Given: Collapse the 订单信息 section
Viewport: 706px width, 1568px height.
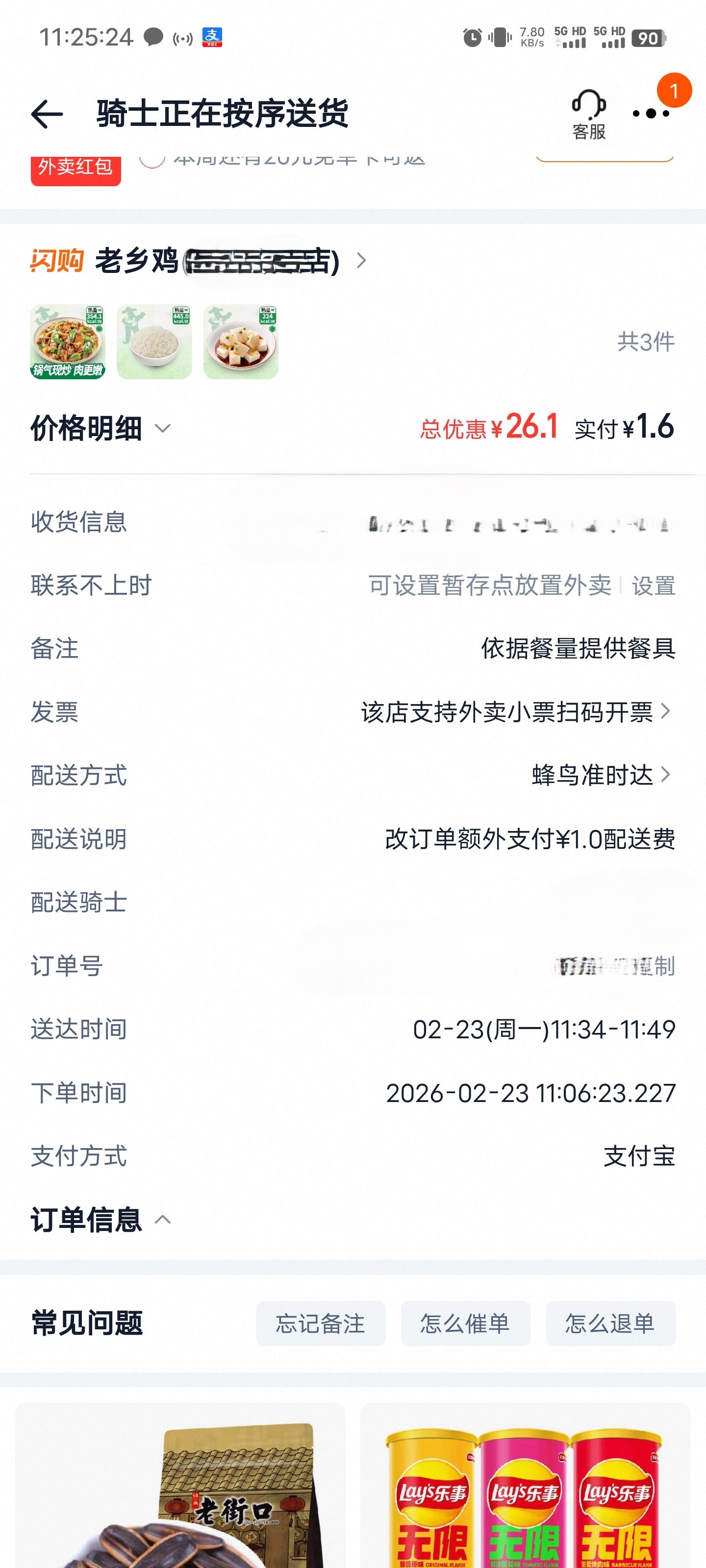Looking at the screenshot, I should (101, 1219).
